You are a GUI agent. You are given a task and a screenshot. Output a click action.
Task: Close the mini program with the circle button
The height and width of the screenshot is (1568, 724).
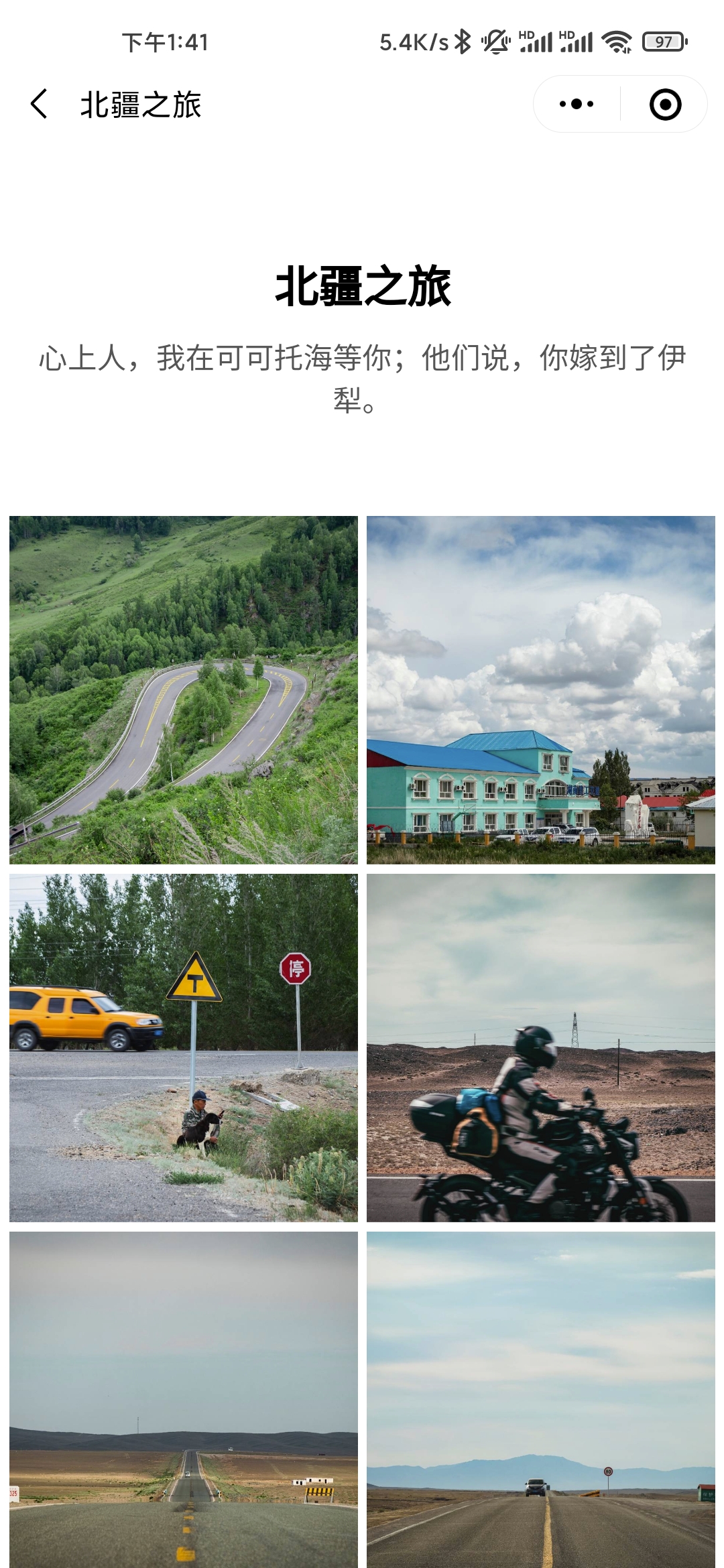(665, 105)
